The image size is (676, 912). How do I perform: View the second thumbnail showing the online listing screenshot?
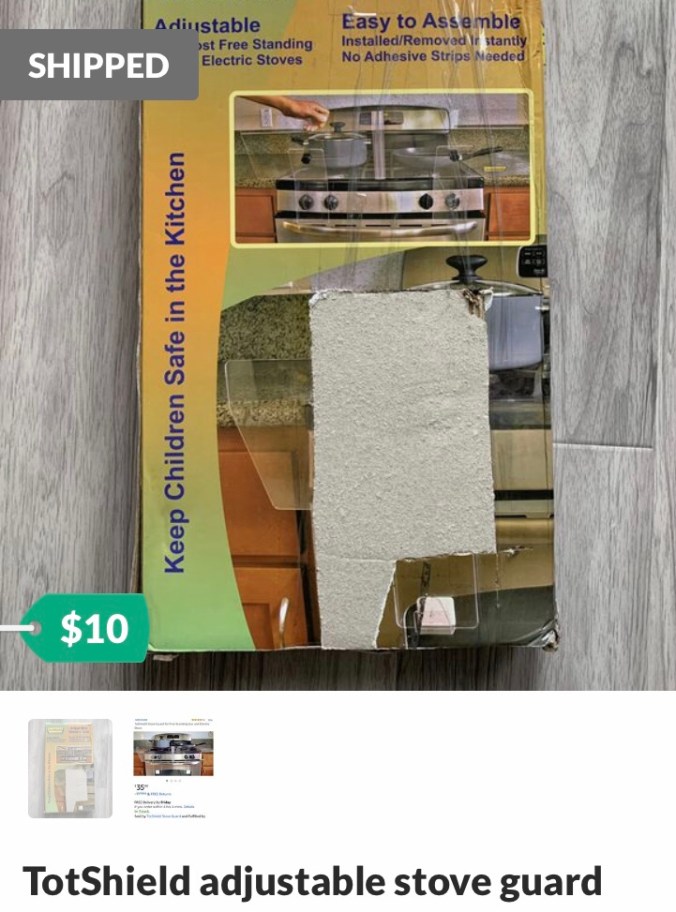(x=173, y=768)
